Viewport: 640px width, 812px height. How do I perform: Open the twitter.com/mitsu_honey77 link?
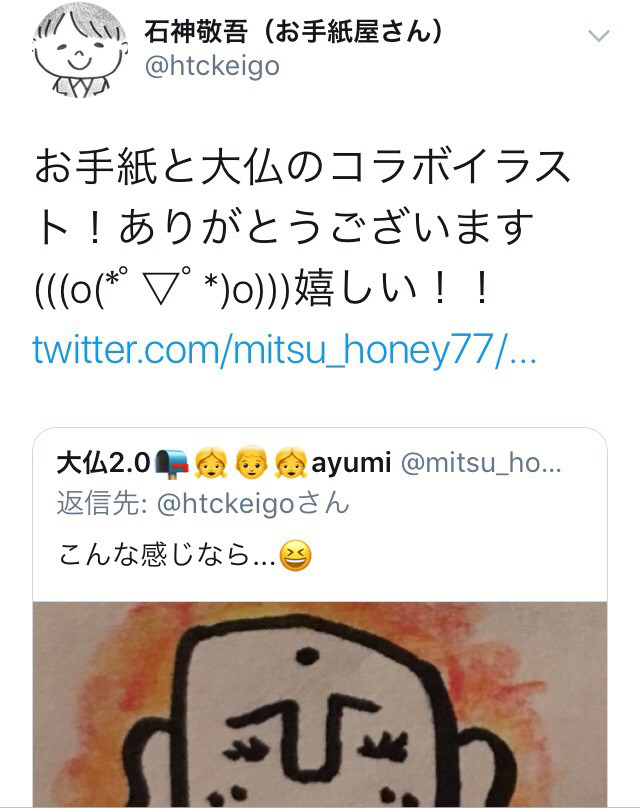click(x=284, y=352)
